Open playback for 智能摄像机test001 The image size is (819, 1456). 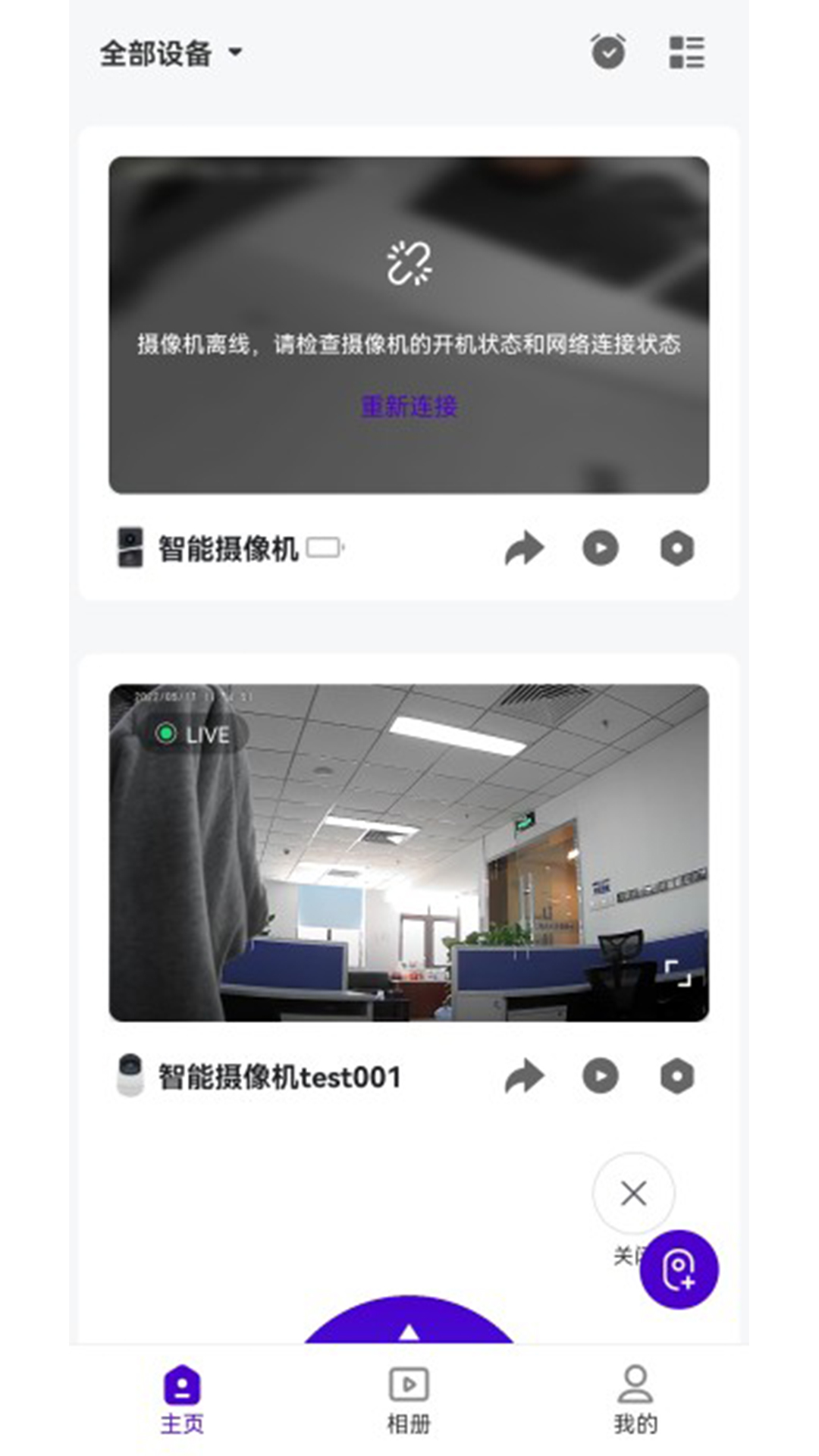pyautogui.click(x=601, y=1076)
